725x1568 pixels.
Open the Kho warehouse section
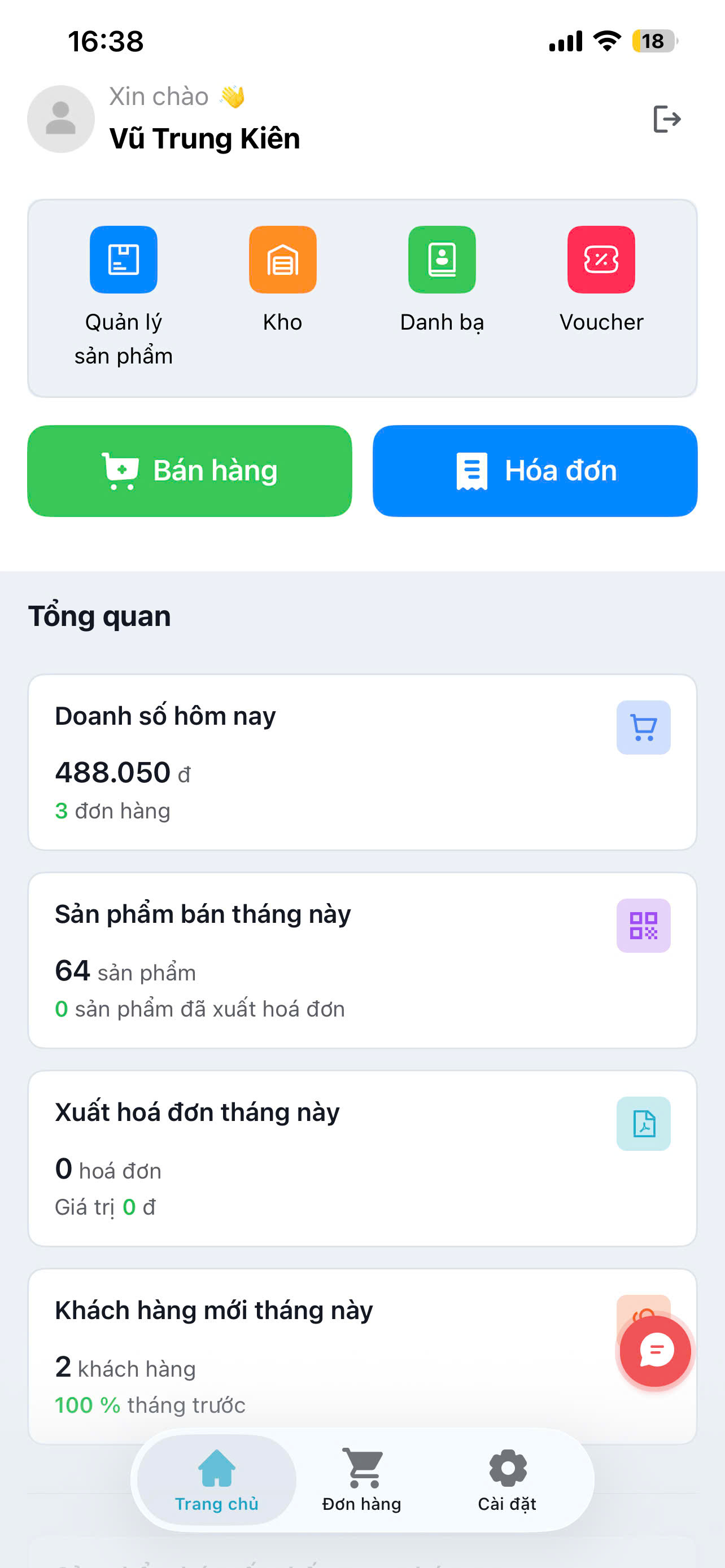coord(282,259)
